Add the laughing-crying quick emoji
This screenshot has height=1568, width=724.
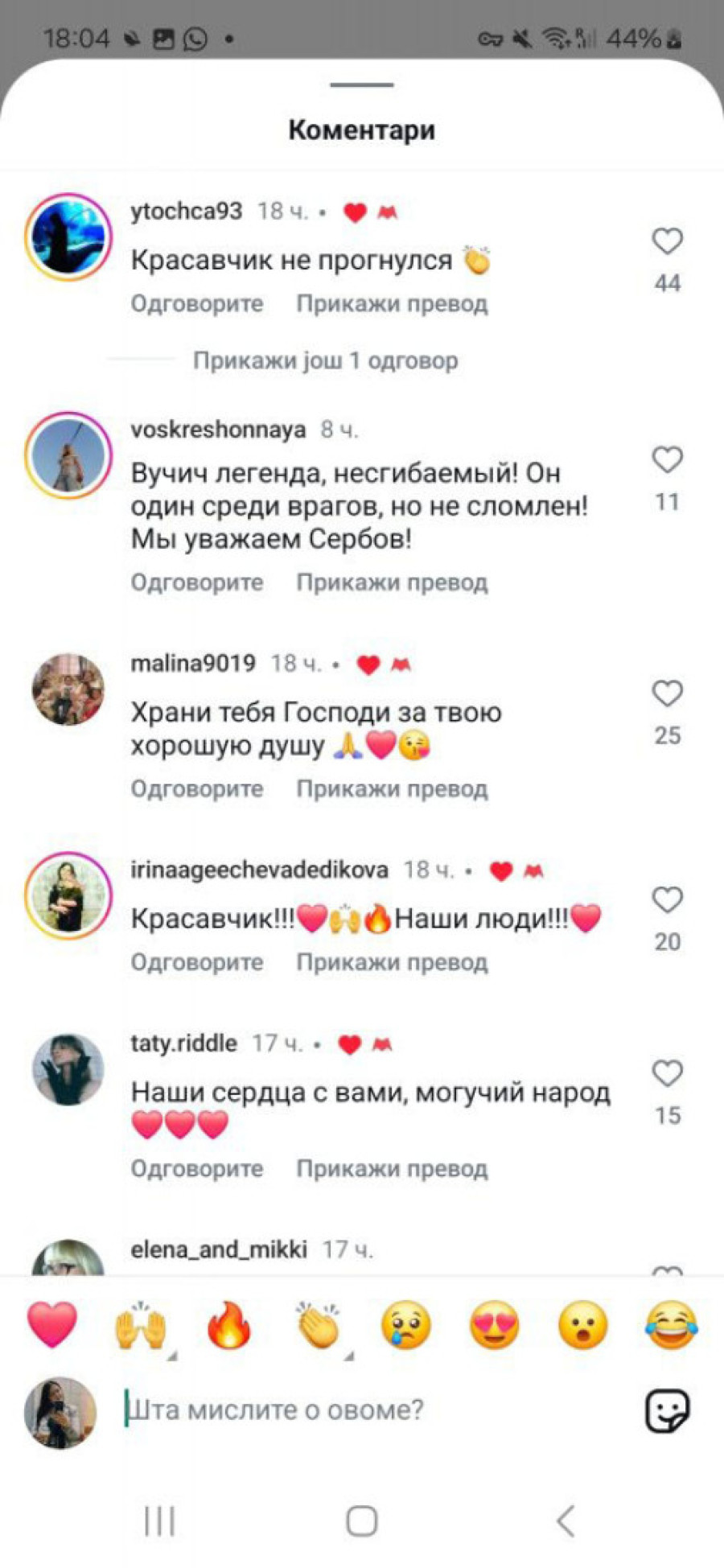pyautogui.click(x=671, y=1325)
